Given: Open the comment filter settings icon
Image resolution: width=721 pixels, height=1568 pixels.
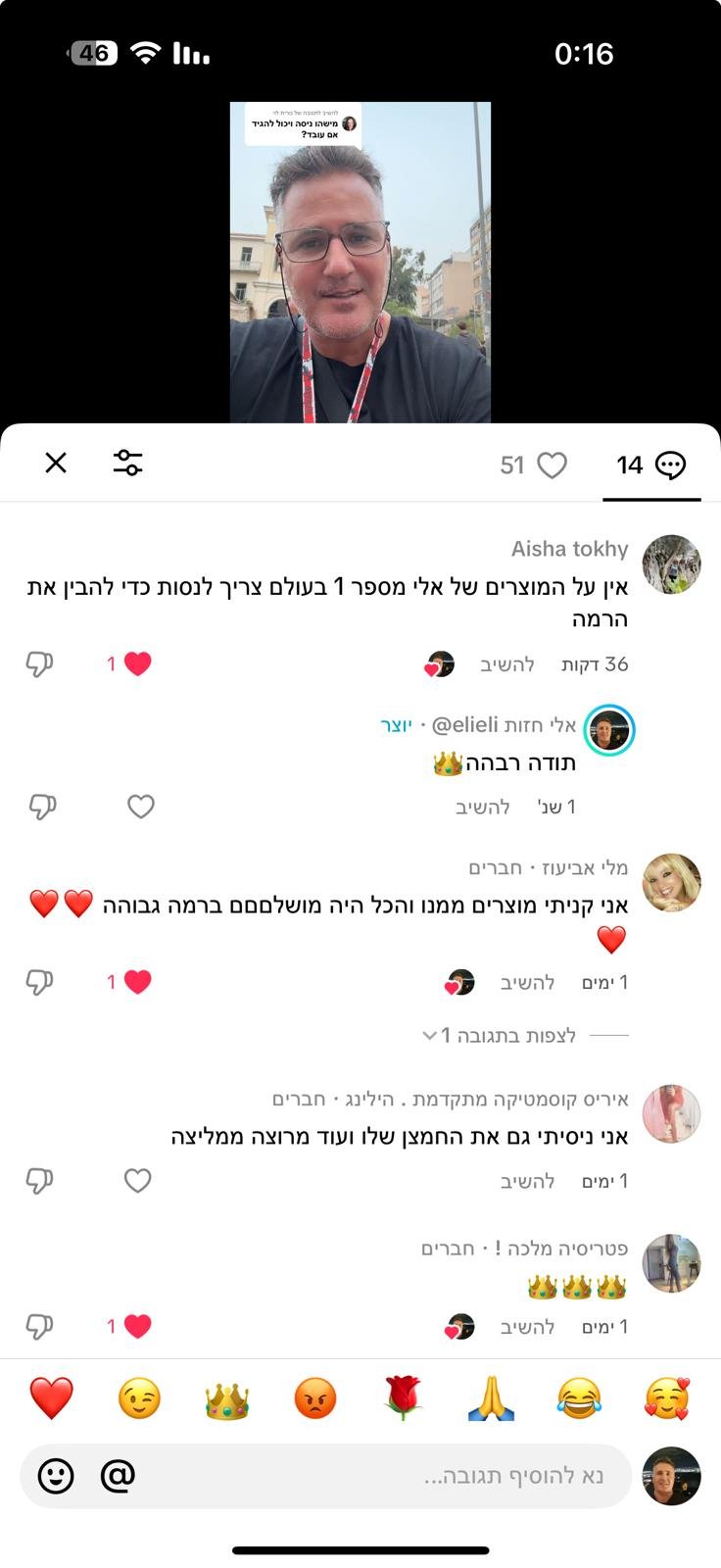Looking at the screenshot, I should click(127, 463).
